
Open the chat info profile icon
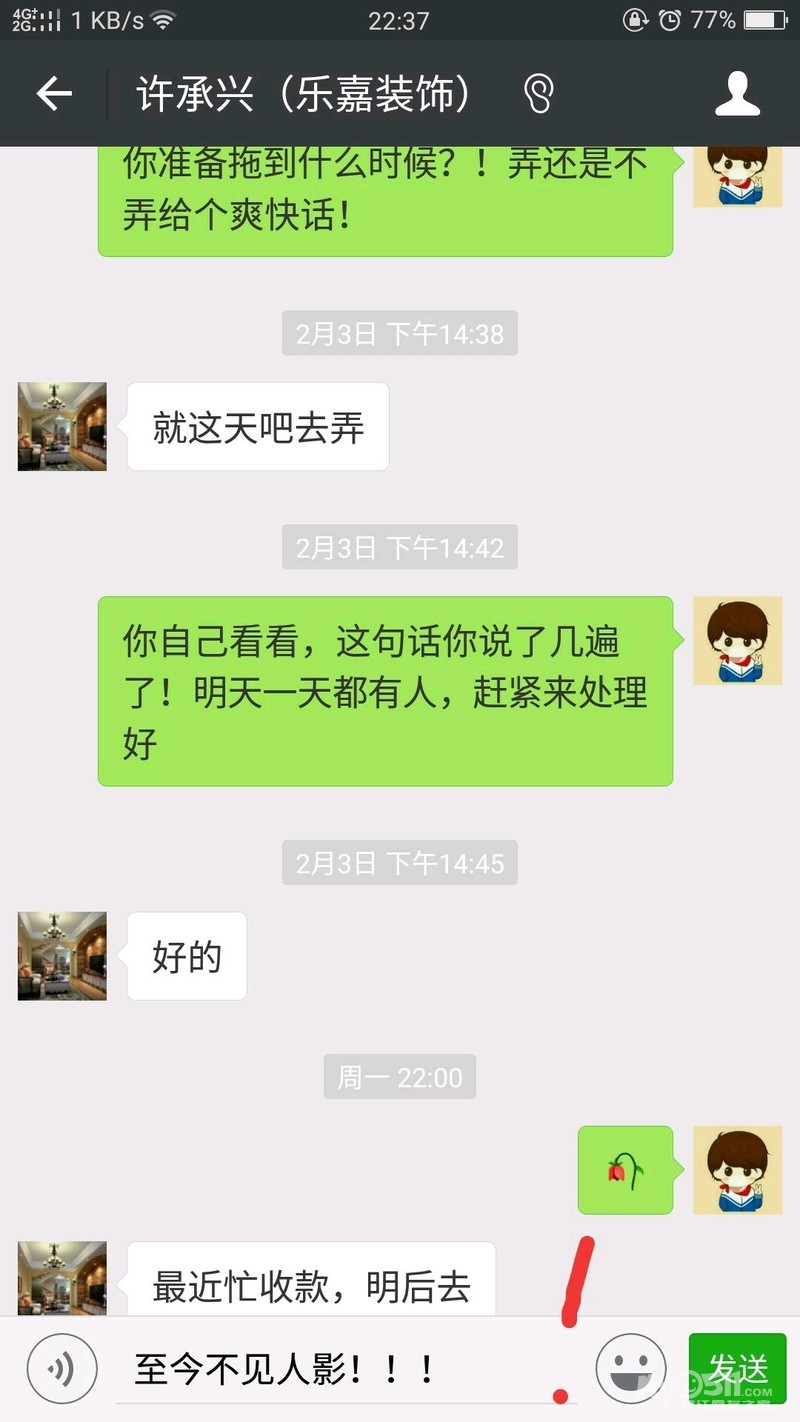(x=738, y=94)
